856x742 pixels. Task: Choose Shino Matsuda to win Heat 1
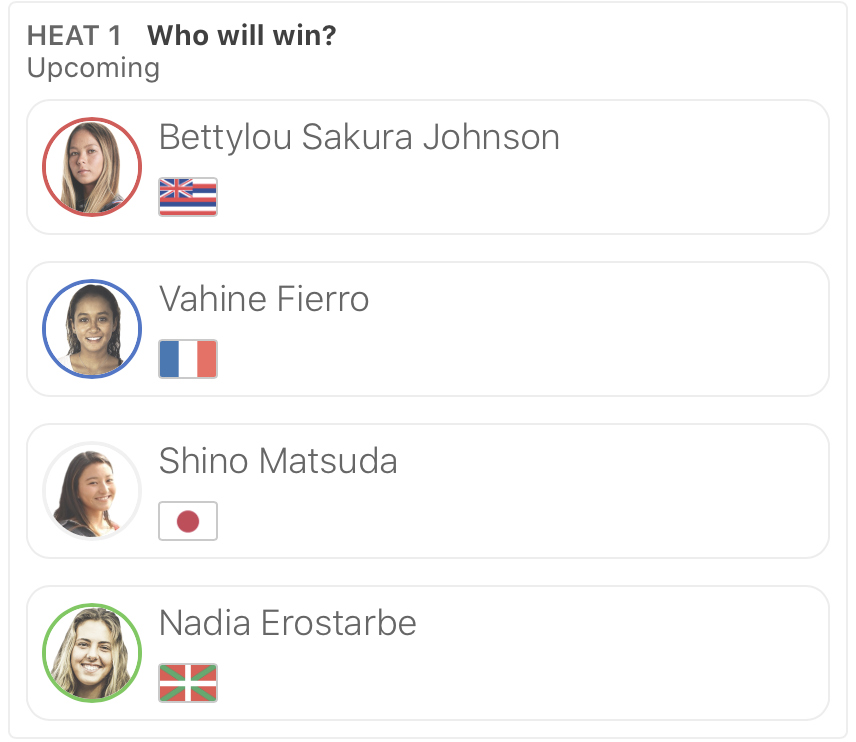point(428,491)
